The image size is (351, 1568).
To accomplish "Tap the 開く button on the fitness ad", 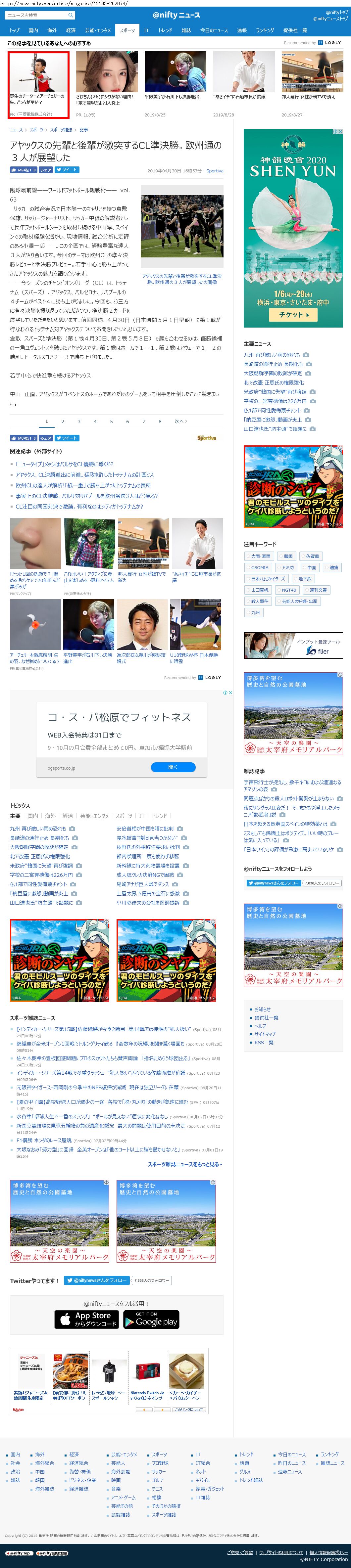I will coord(173,768).
